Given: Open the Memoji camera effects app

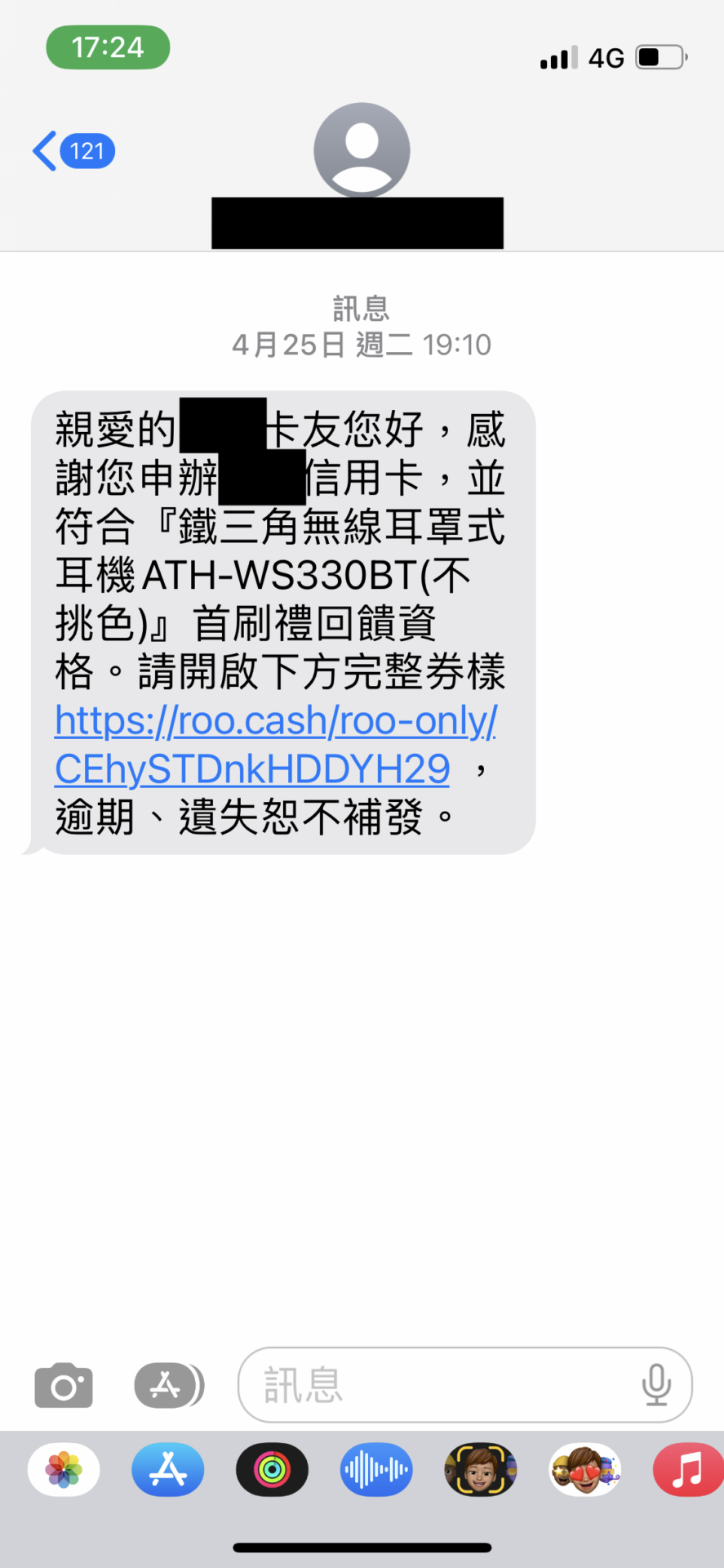Looking at the screenshot, I should point(481,1470).
